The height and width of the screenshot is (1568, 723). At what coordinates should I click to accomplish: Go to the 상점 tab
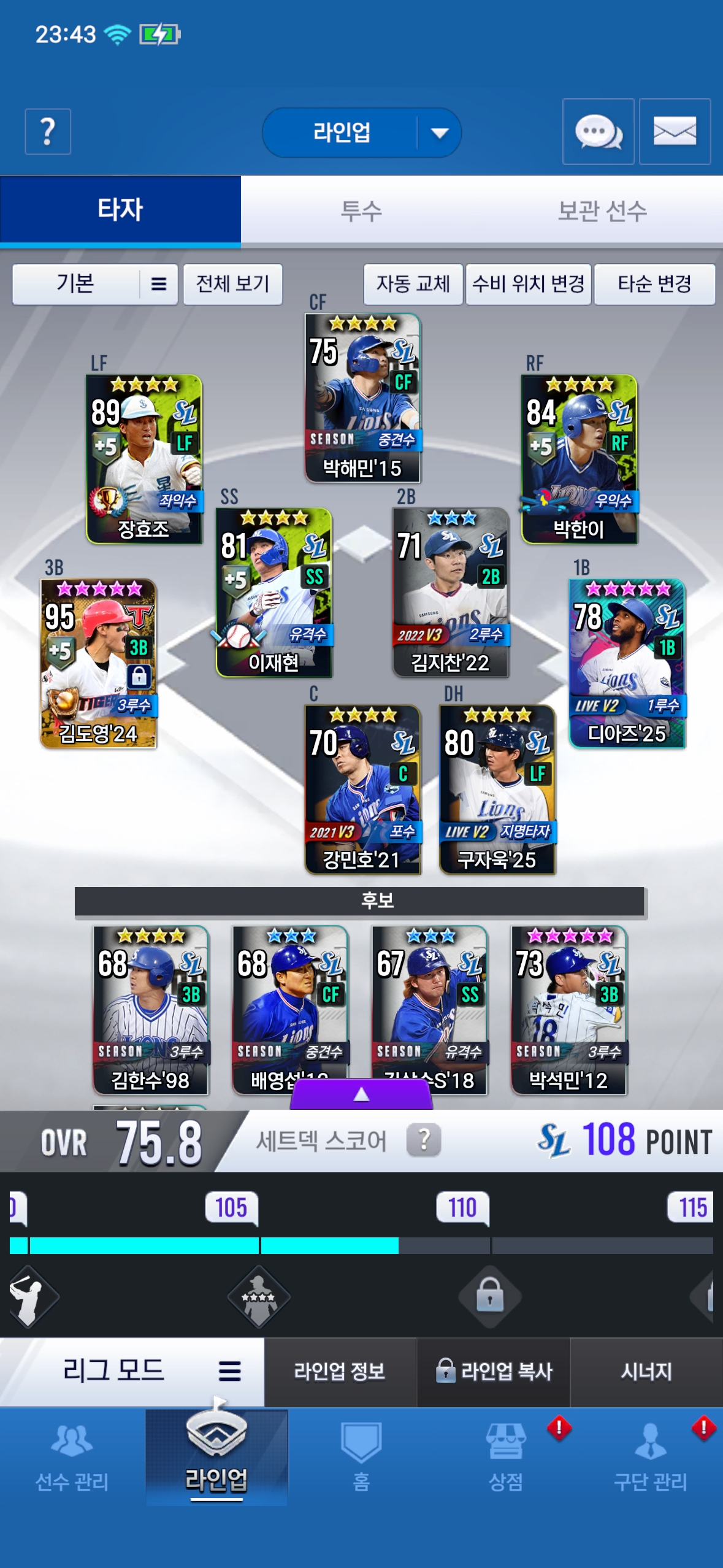[505, 1457]
